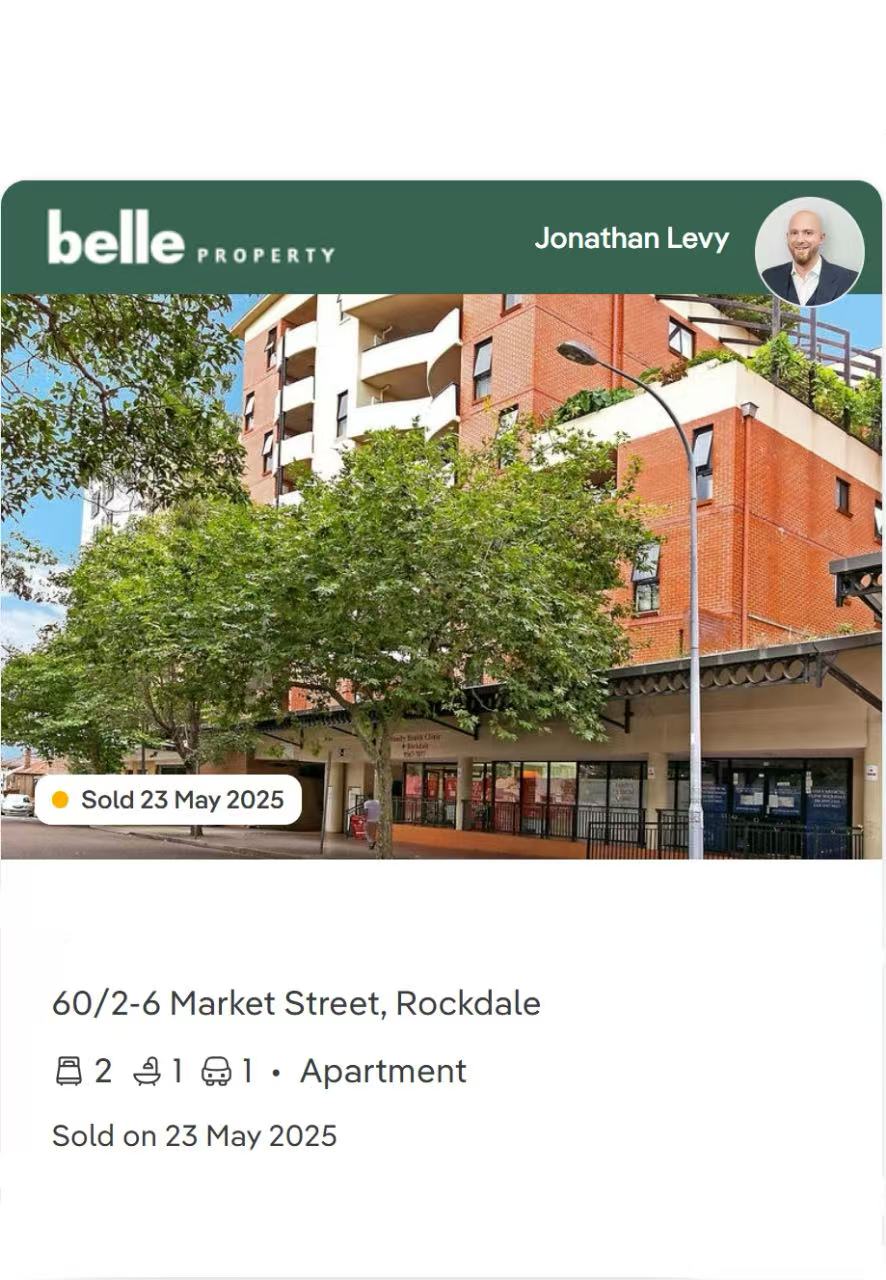Image resolution: width=886 pixels, height=1280 pixels.
Task: Open the 60/2-6 Market Street listing
Action: [x=296, y=1003]
